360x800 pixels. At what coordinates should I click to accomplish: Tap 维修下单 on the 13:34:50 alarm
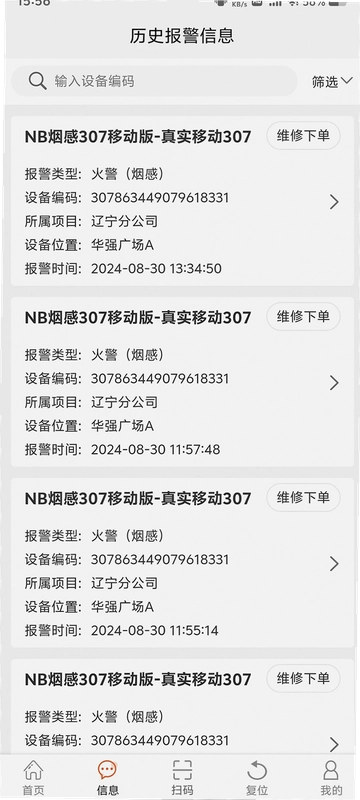pos(303,136)
